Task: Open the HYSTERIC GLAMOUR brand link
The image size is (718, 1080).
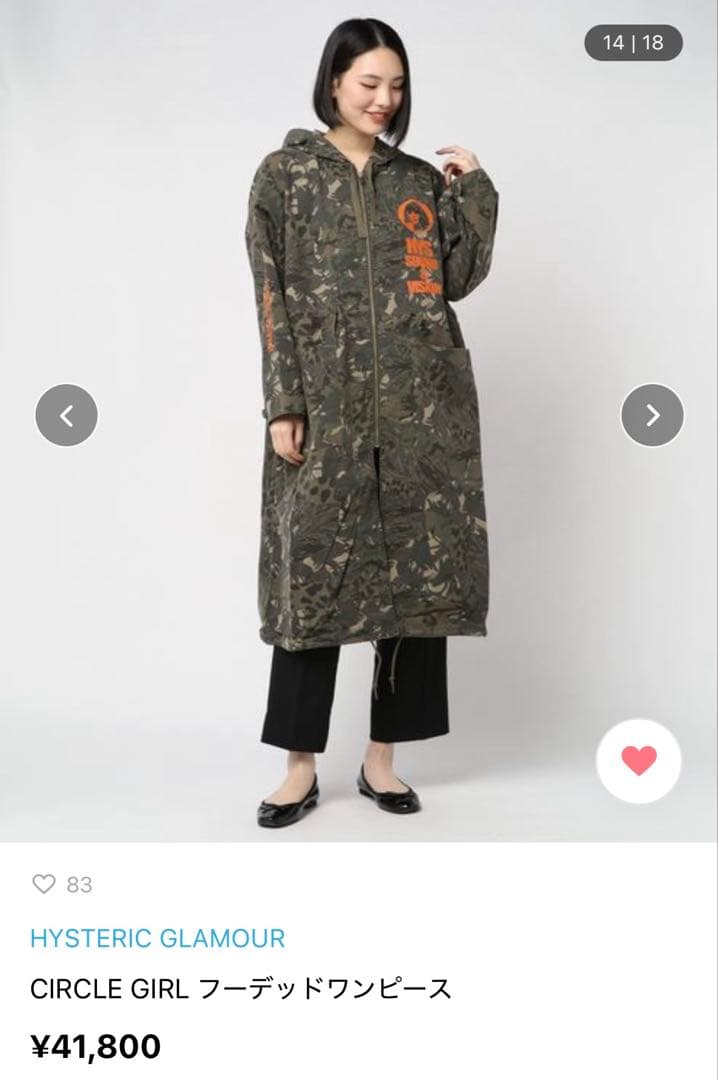Action: click(x=157, y=938)
